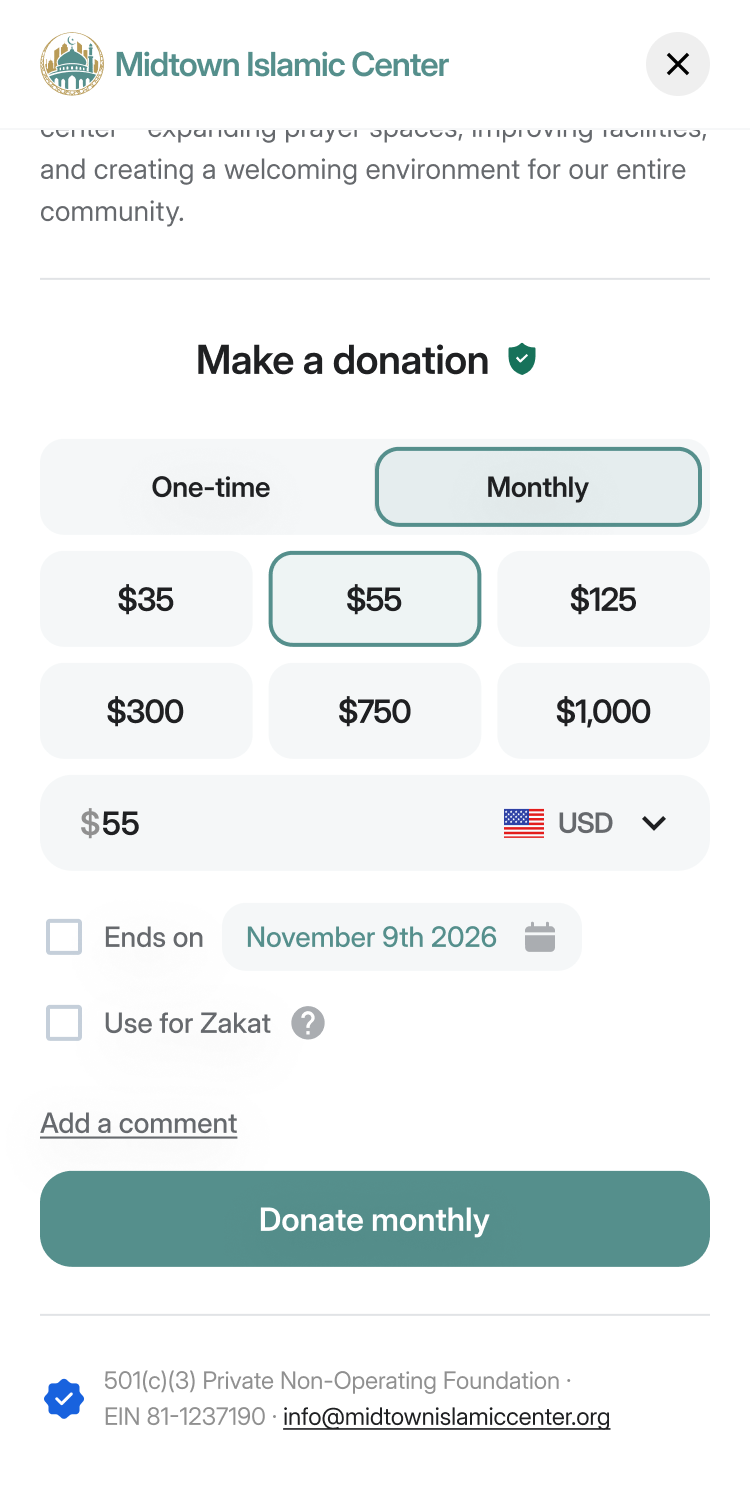Viewport: 750px width, 1500px height.
Task: Choose the $300 amount
Action: pos(146,711)
